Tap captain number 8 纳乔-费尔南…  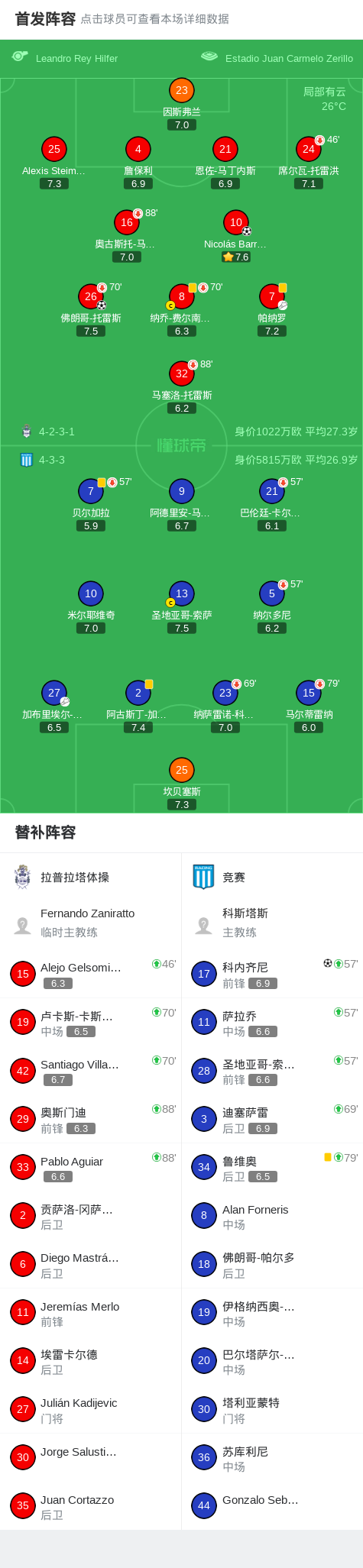(181, 311)
